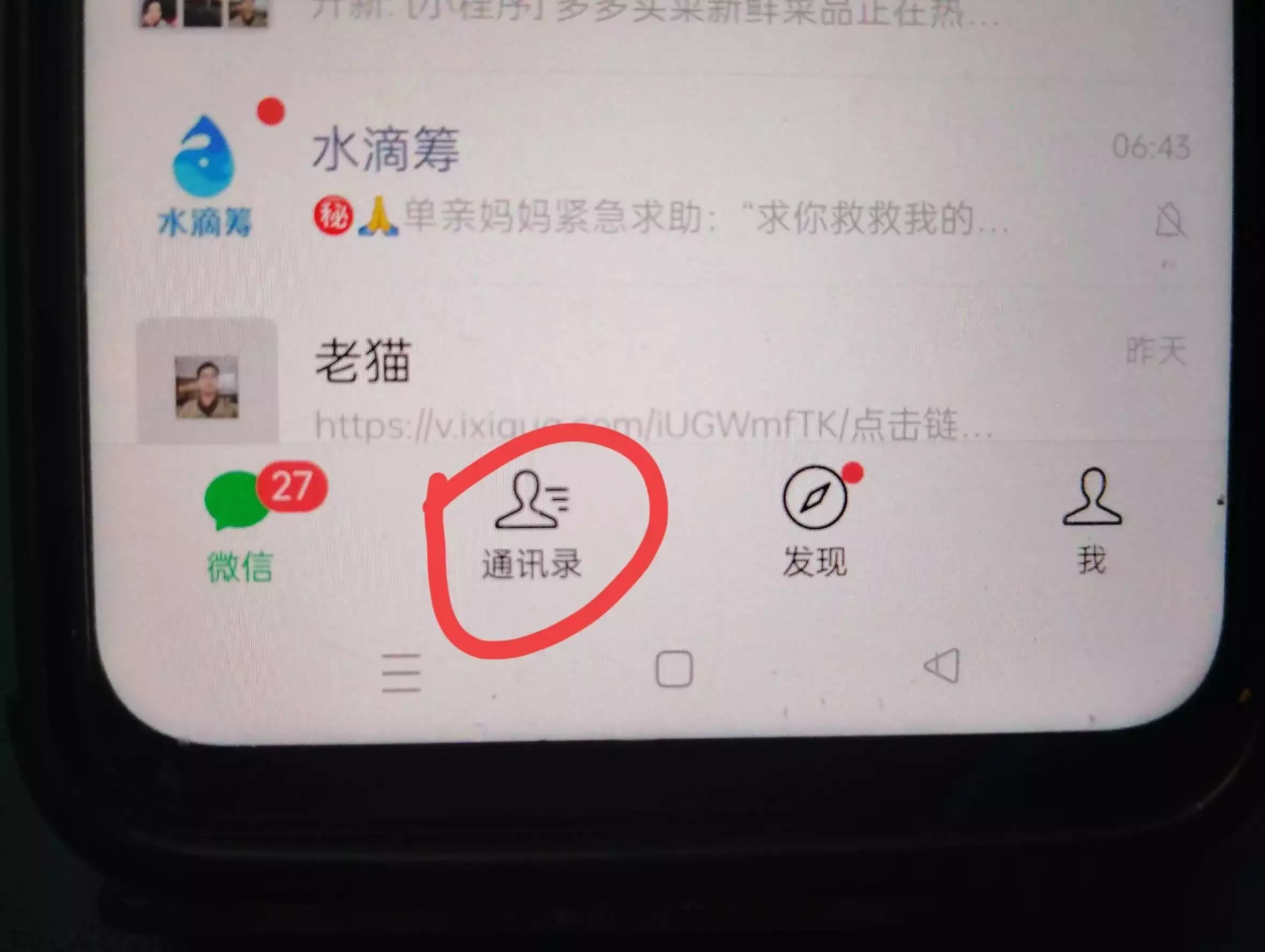The image size is (1265, 952).
Task: Switch to the 微信 chats tab
Action: tap(240, 523)
